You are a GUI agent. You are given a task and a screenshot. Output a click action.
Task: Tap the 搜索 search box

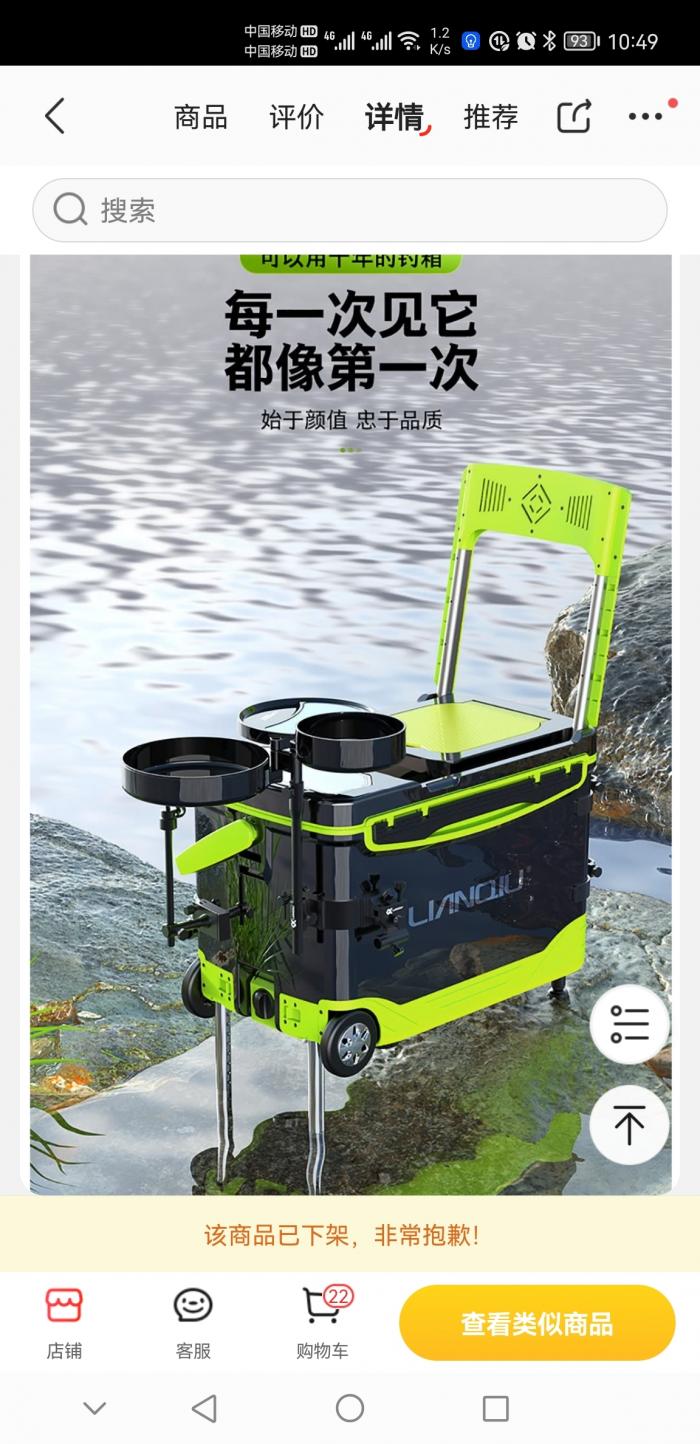[350, 210]
